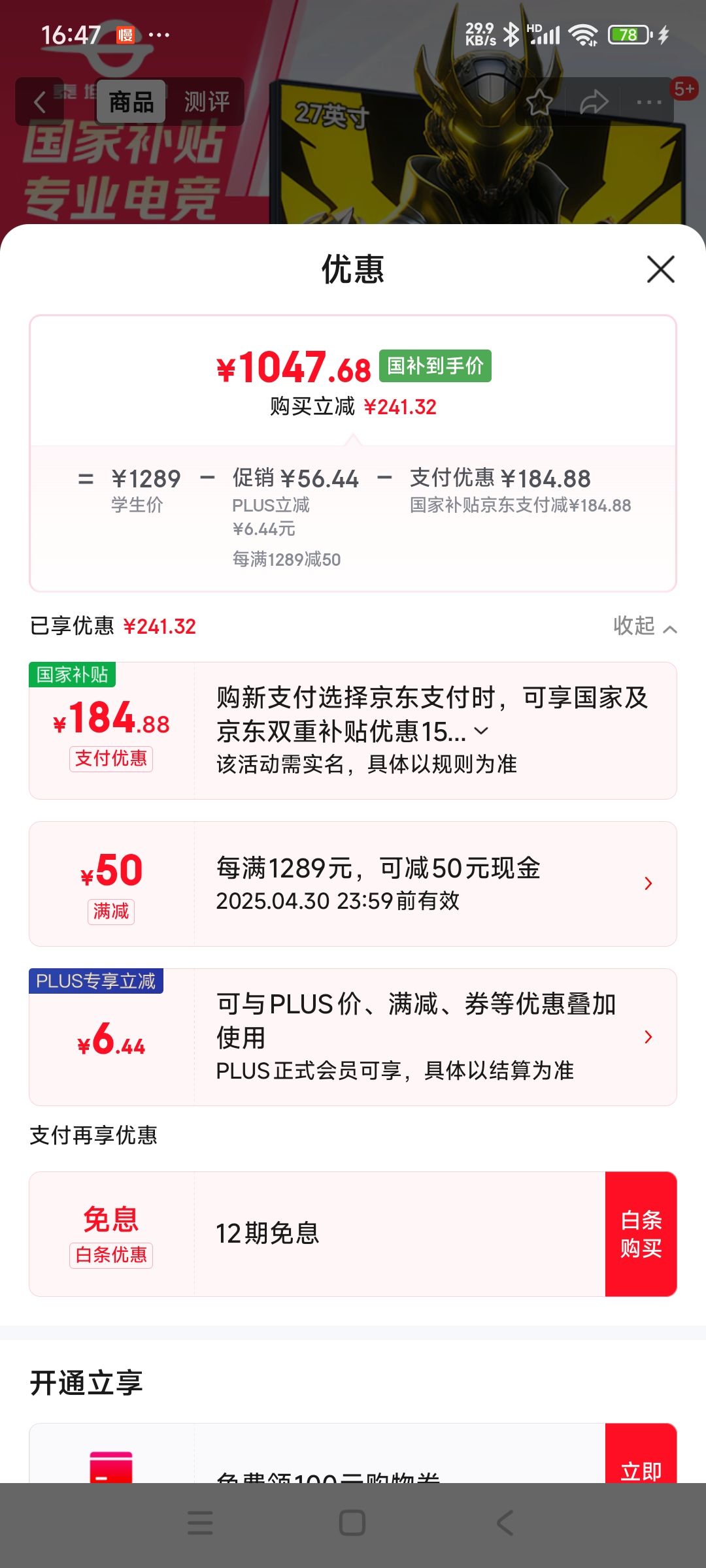Image resolution: width=706 pixels, height=1568 pixels.
Task: Go to the system home screen
Action: tap(352, 1522)
